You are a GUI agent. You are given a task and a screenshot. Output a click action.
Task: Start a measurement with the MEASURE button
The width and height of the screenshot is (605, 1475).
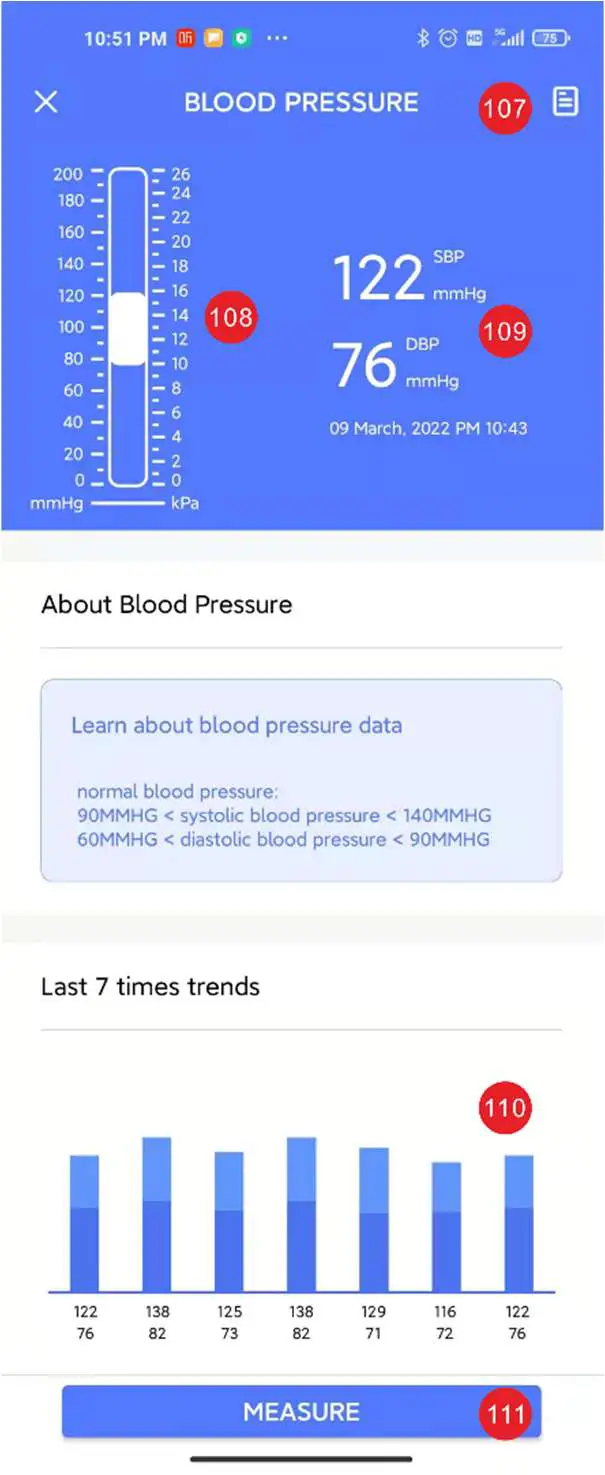click(301, 1411)
